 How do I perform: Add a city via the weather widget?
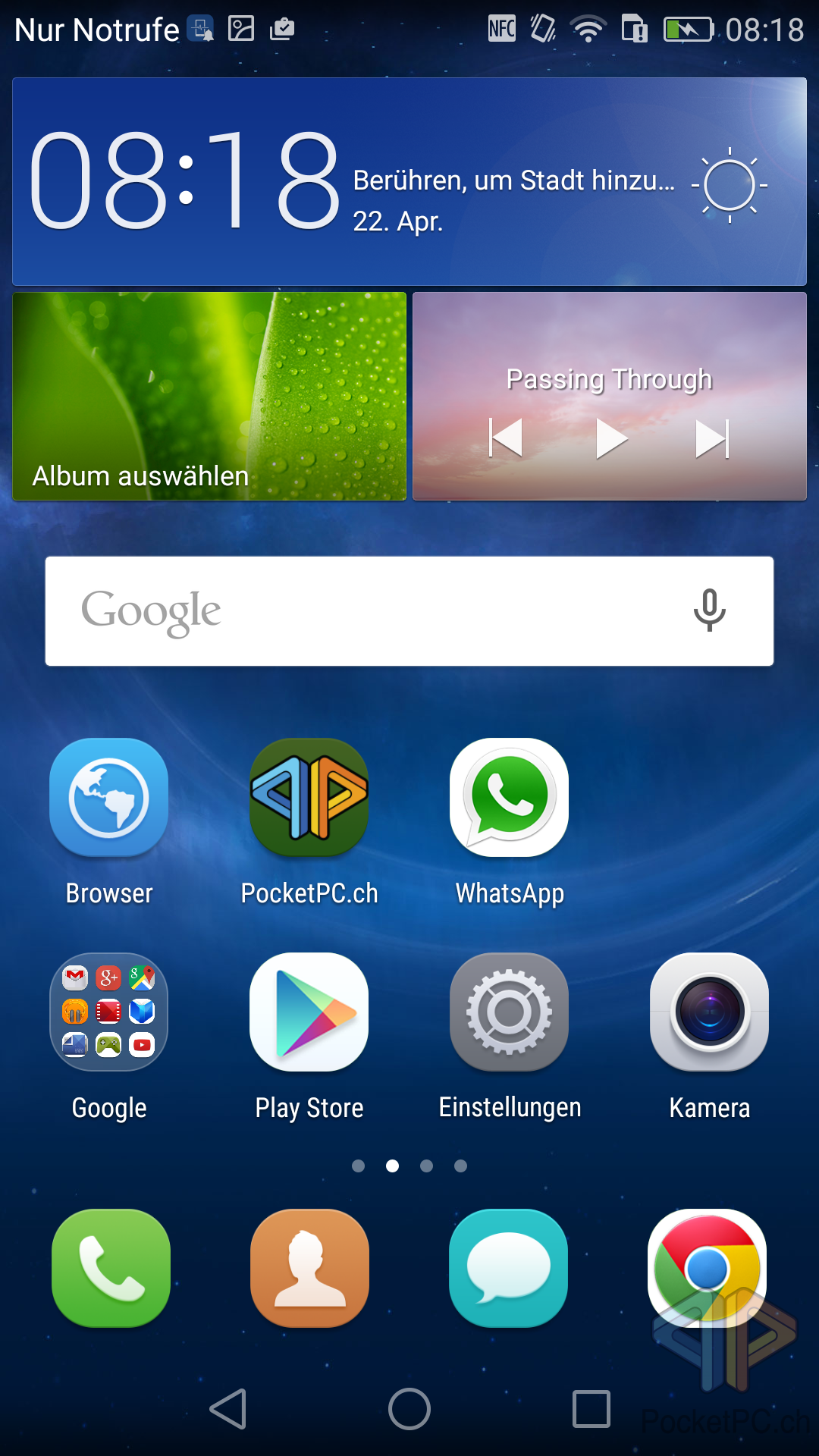(x=514, y=181)
